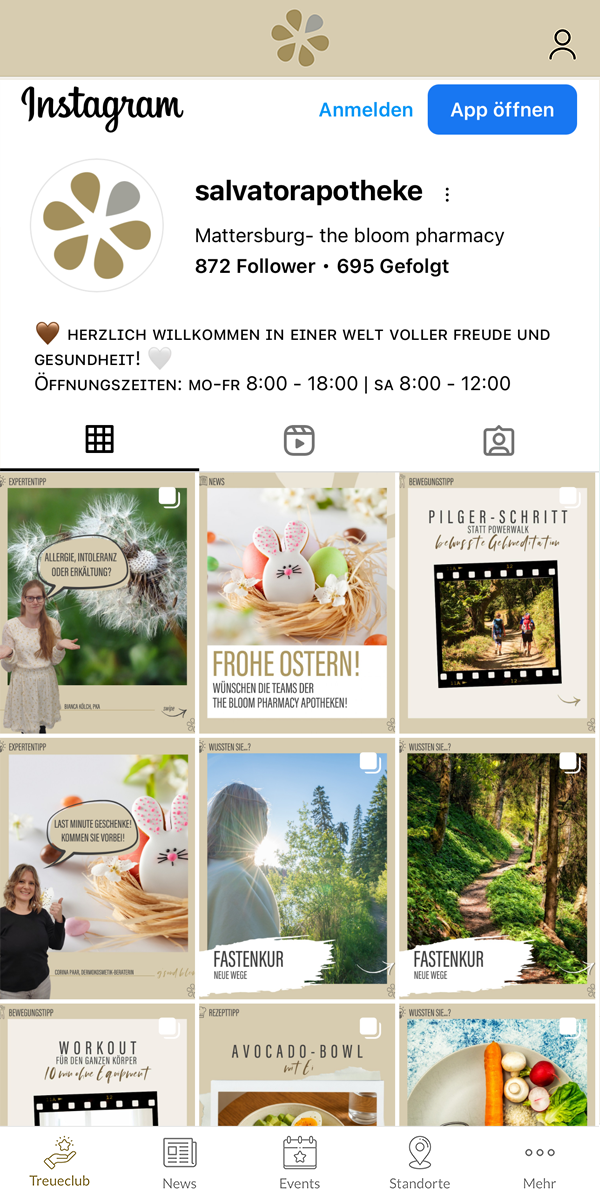The image size is (600, 1200).
Task: Tap the App öffnen button
Action: pos(502,110)
